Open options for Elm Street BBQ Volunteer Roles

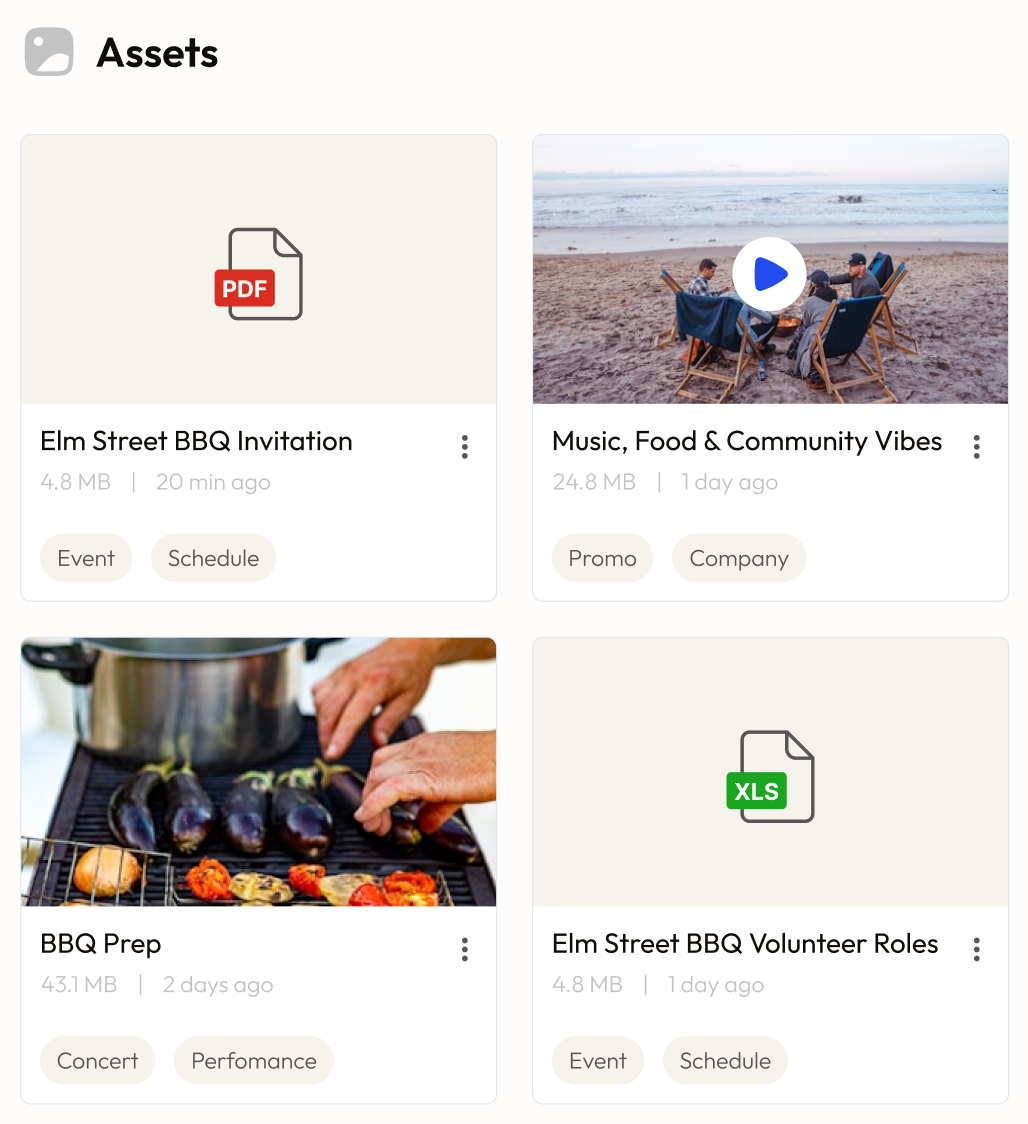pyautogui.click(x=976, y=950)
